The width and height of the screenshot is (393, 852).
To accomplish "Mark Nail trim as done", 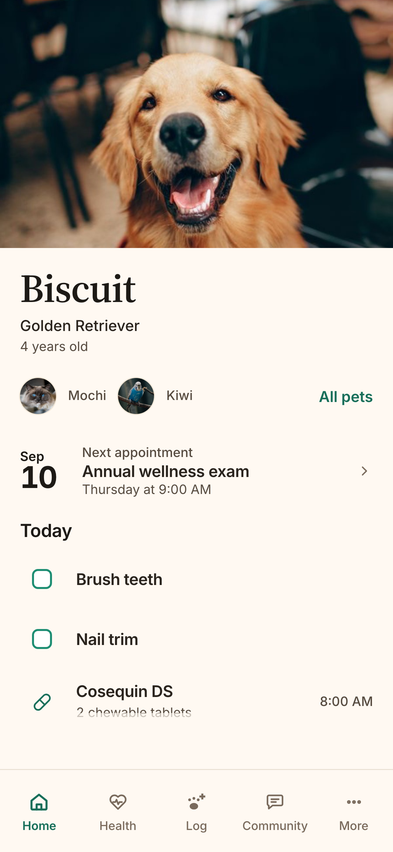I will (42, 639).
